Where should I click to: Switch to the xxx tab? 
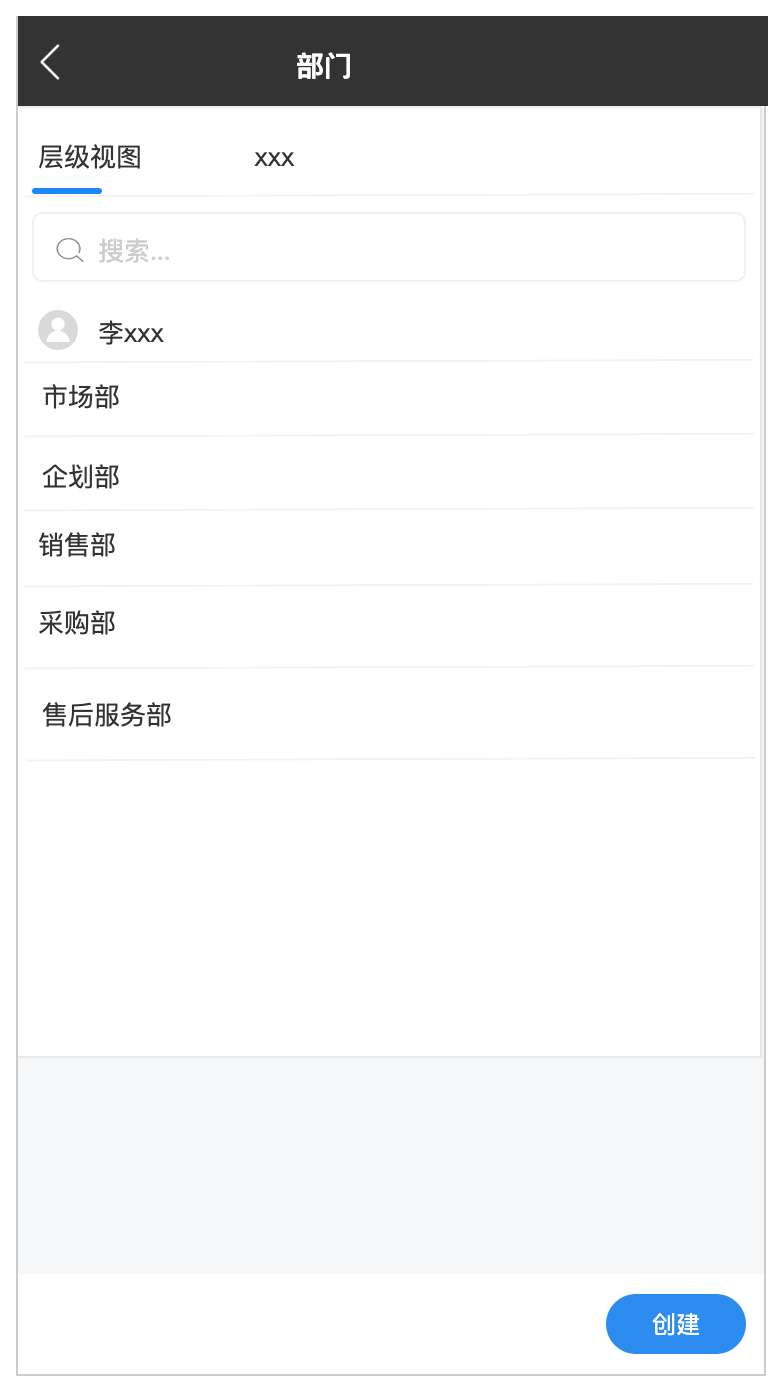pyautogui.click(x=274, y=158)
